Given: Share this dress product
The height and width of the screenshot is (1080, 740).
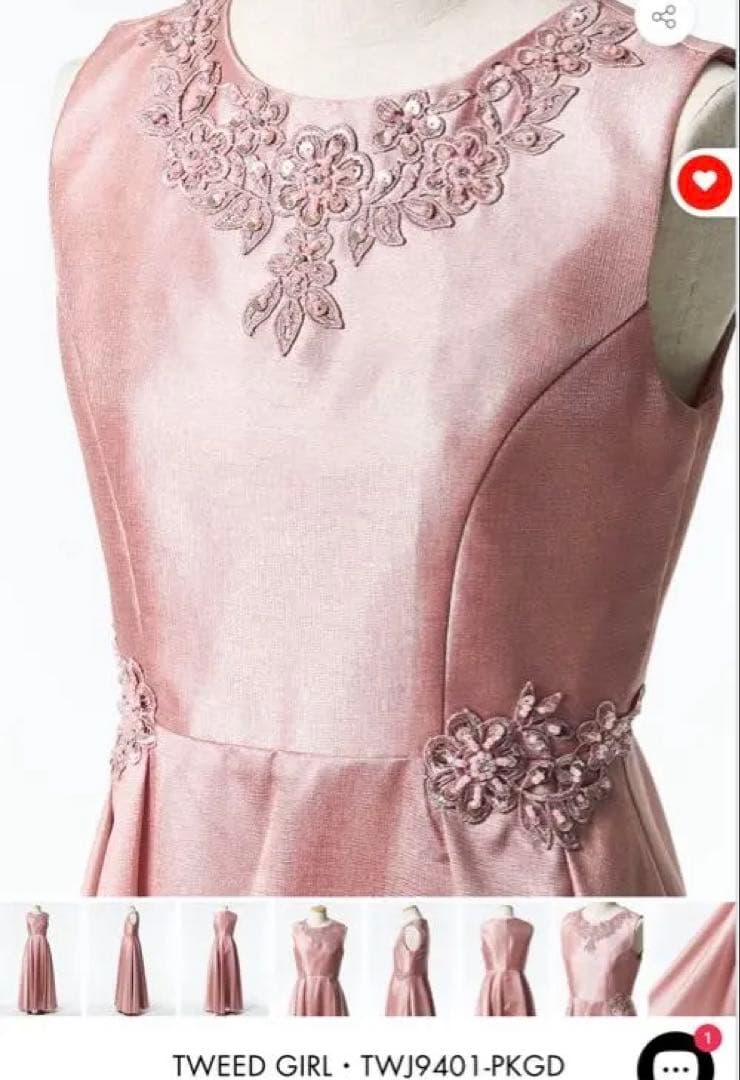Looking at the screenshot, I should (664, 16).
